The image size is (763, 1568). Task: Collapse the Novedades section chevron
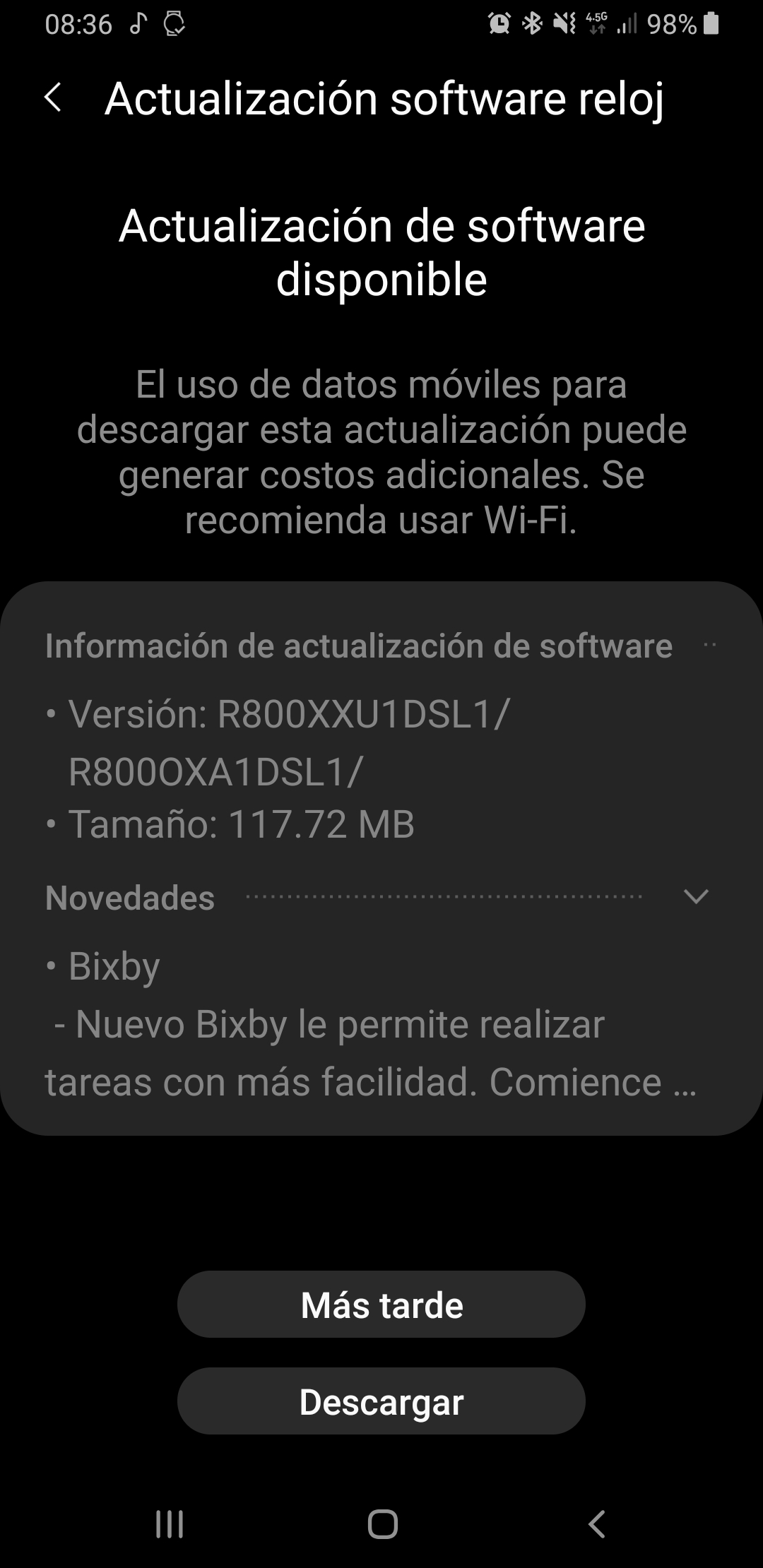coord(696,898)
